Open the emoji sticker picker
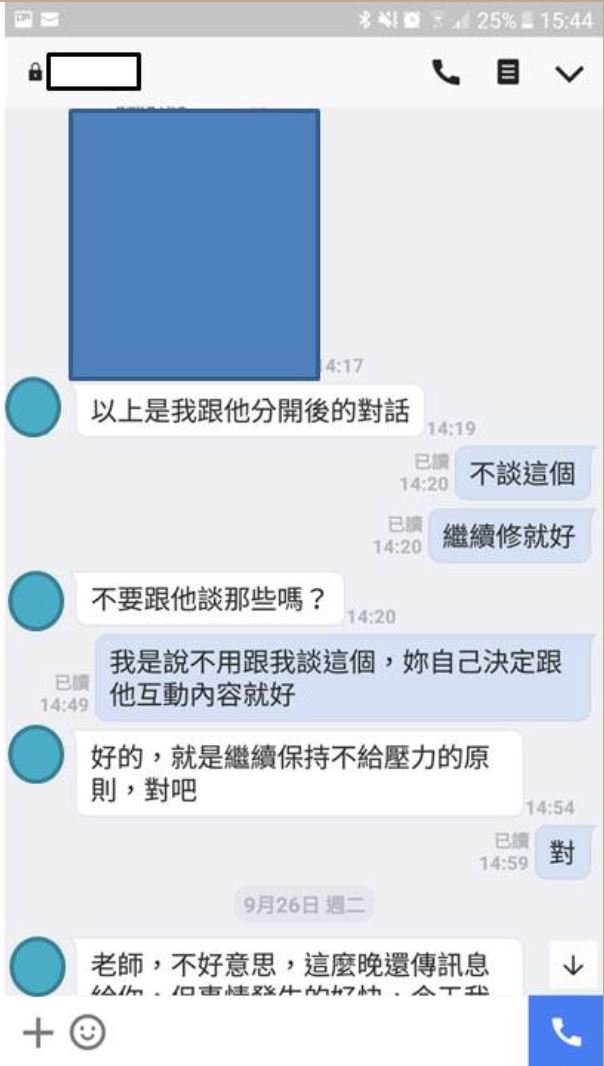The height and width of the screenshot is (1066, 604). click(x=87, y=1033)
